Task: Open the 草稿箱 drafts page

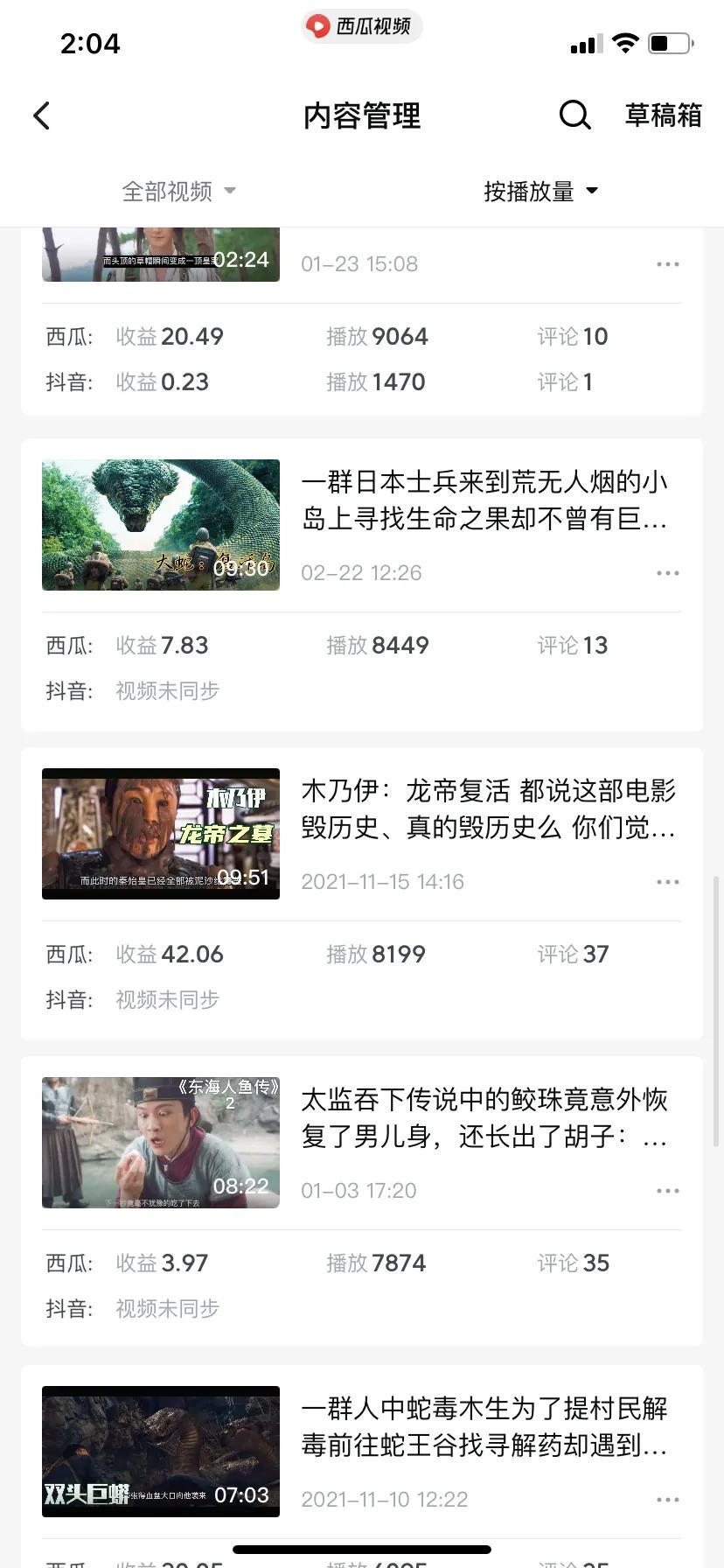Action: click(663, 115)
